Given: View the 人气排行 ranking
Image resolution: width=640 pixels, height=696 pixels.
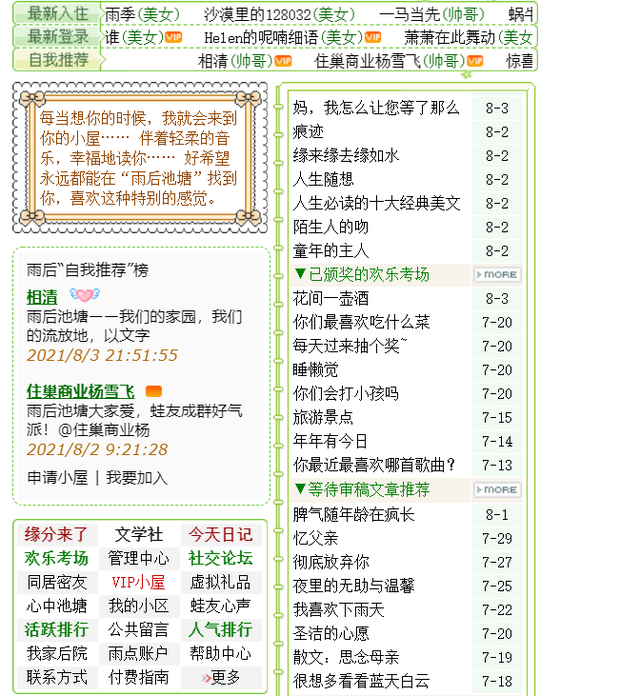Looking at the screenshot, I should tap(221, 630).
